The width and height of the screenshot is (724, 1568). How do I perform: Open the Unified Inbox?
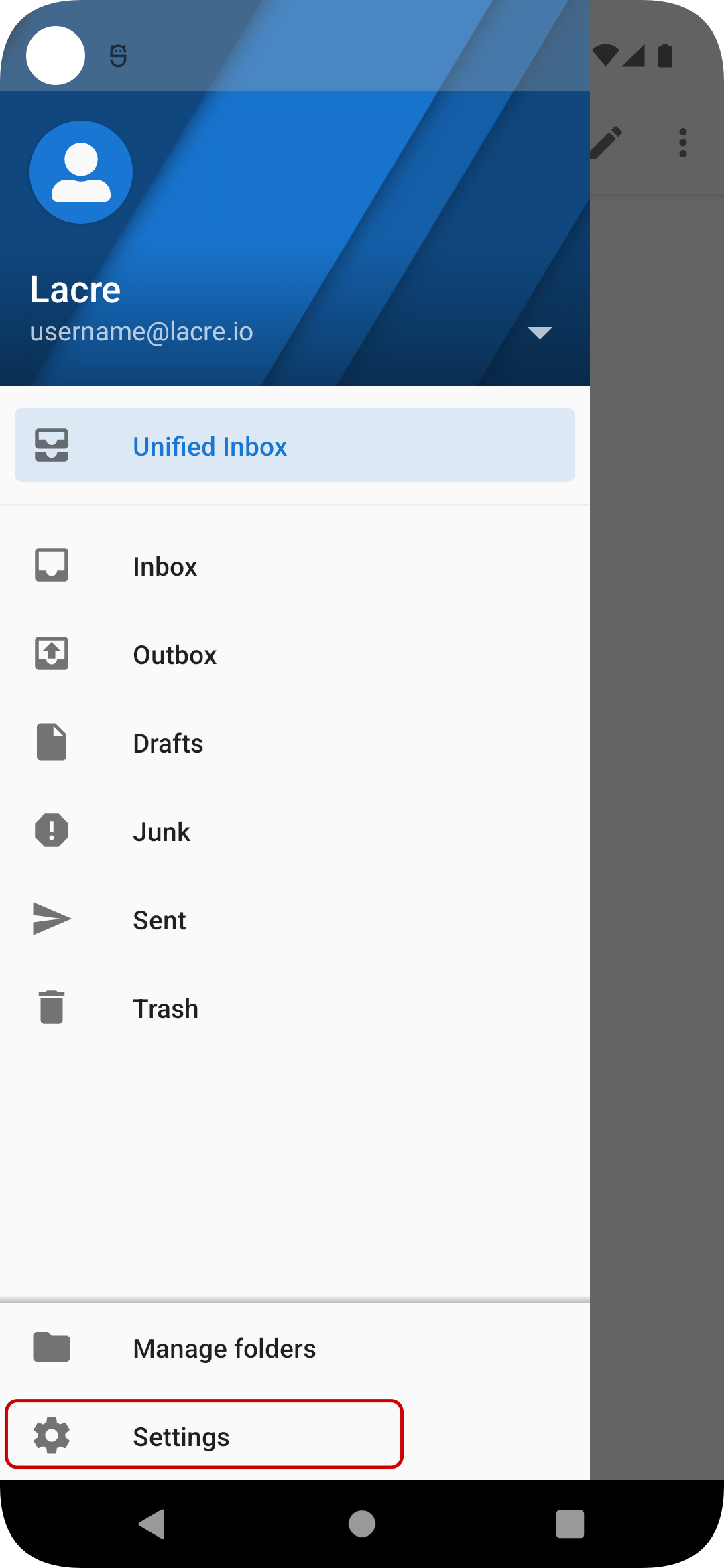point(295,446)
